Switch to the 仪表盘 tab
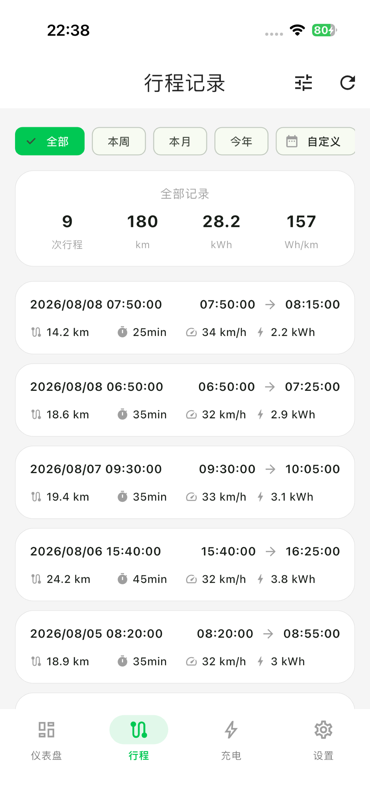The height and width of the screenshot is (800, 370). coord(46,740)
